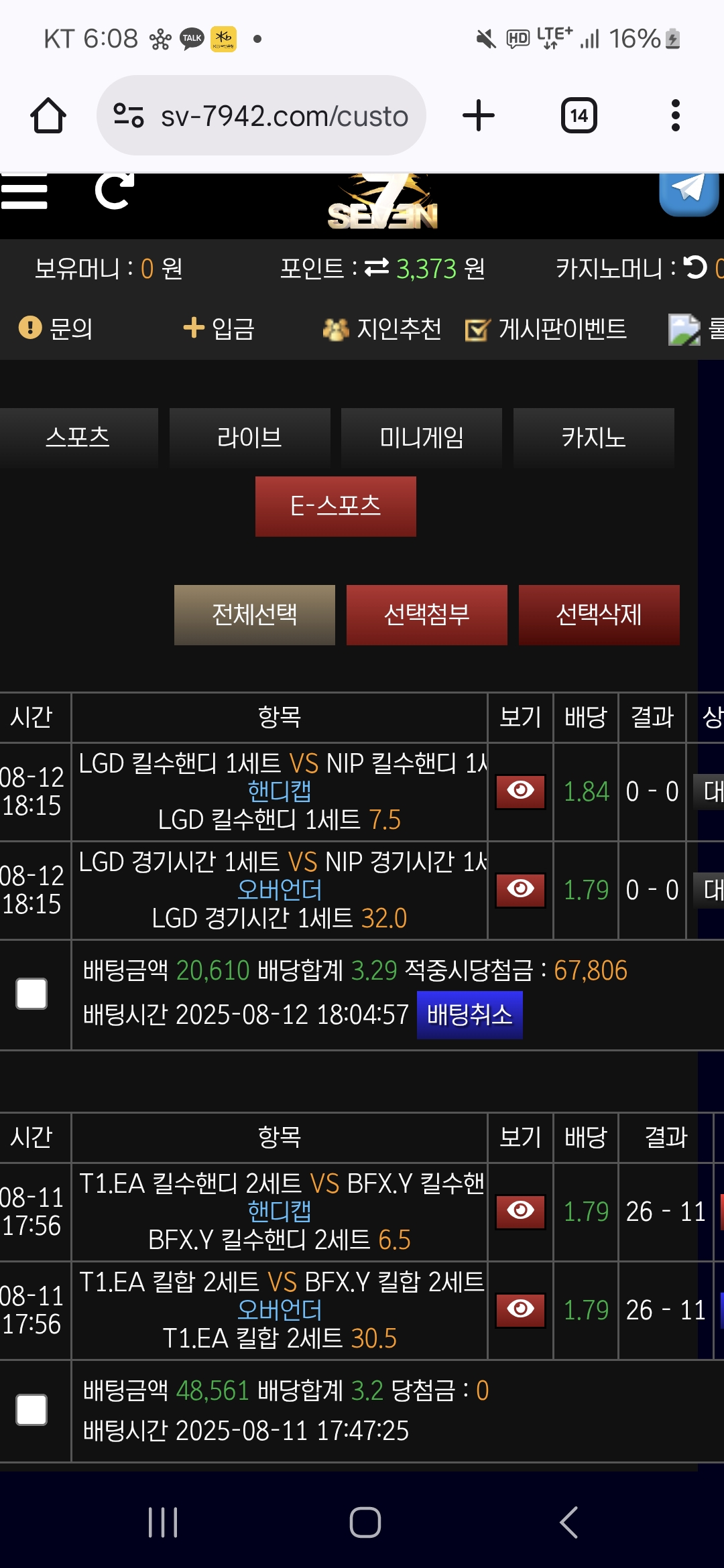Image resolution: width=724 pixels, height=1568 pixels.
Task: Switch to the 라이브 section
Action: 249,438
